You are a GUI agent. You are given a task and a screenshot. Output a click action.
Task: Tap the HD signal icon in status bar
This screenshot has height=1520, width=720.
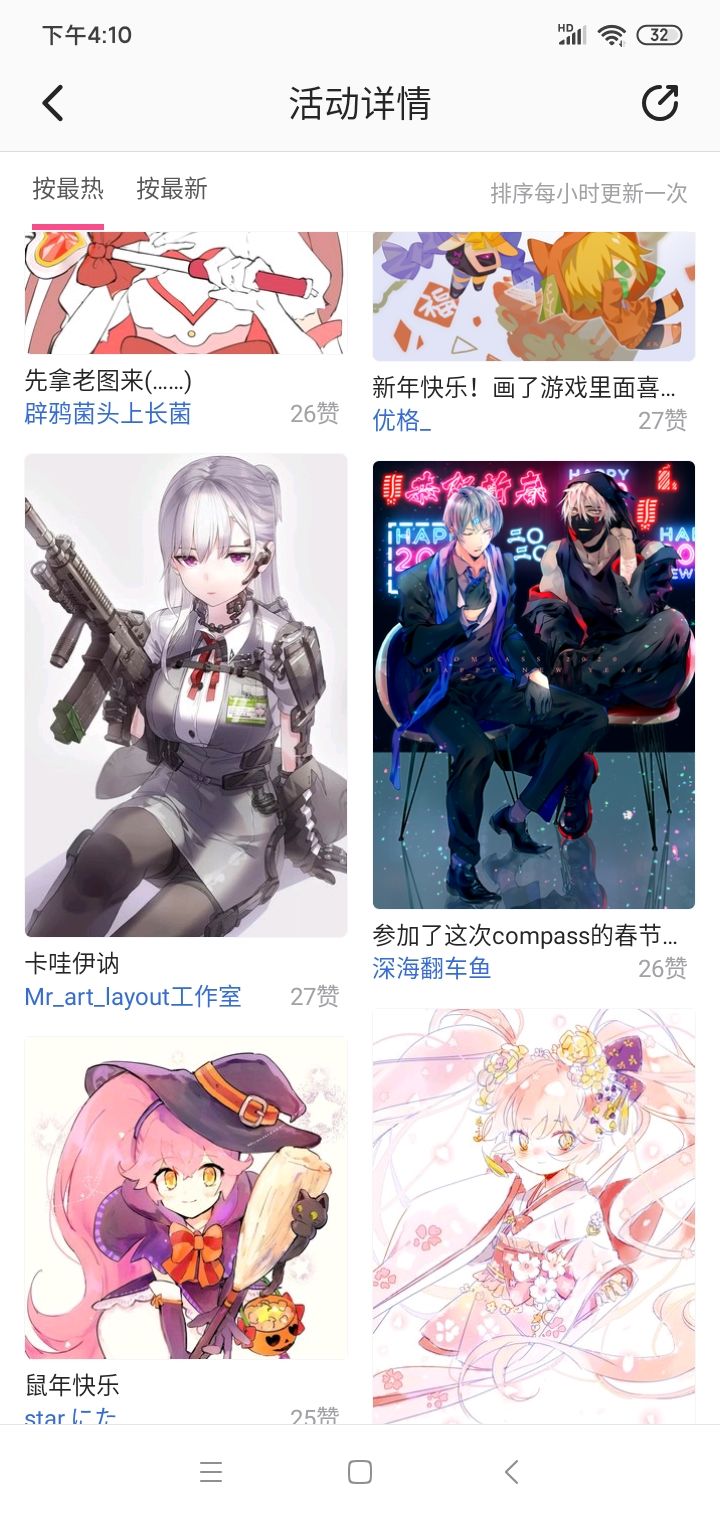coord(570,33)
